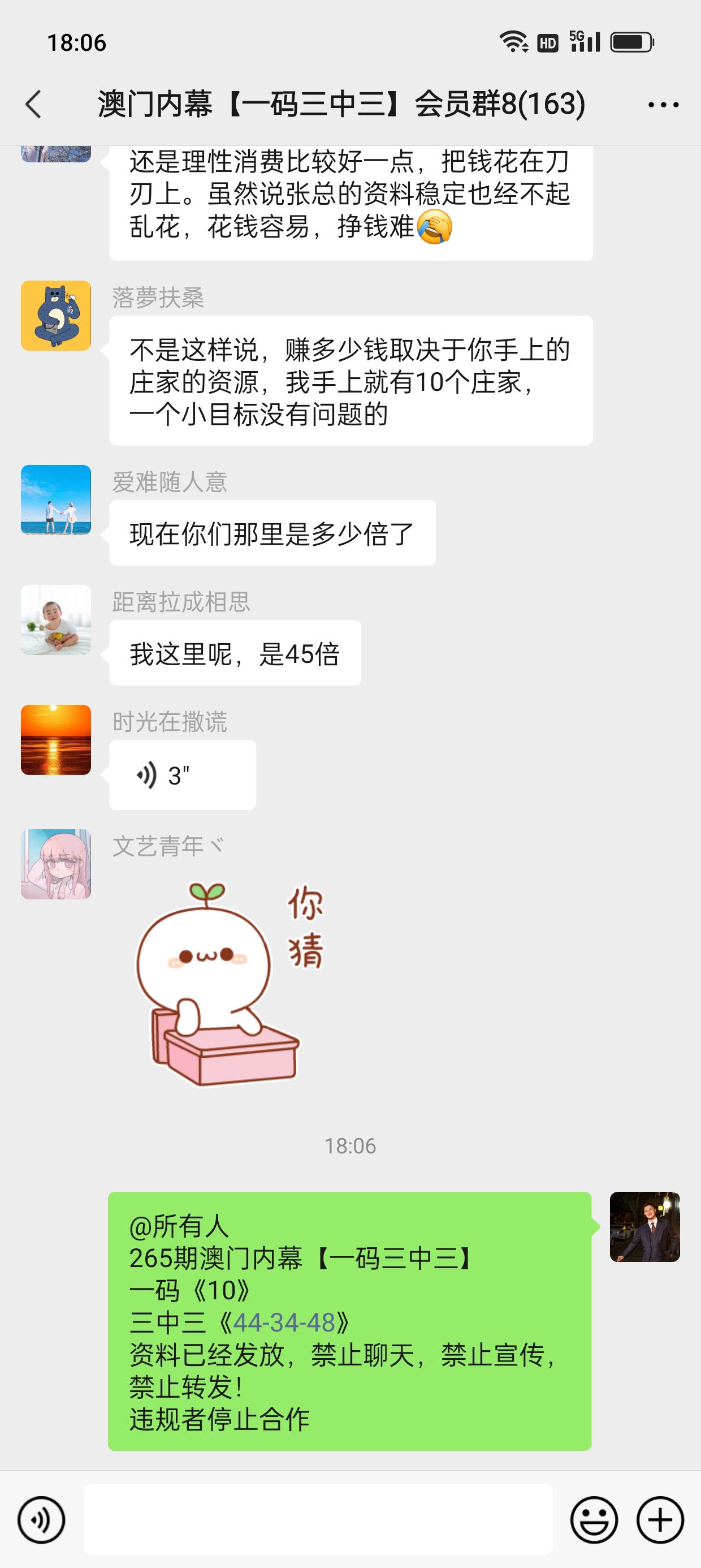
Task: Play the 3-second voice message
Action: (182, 775)
